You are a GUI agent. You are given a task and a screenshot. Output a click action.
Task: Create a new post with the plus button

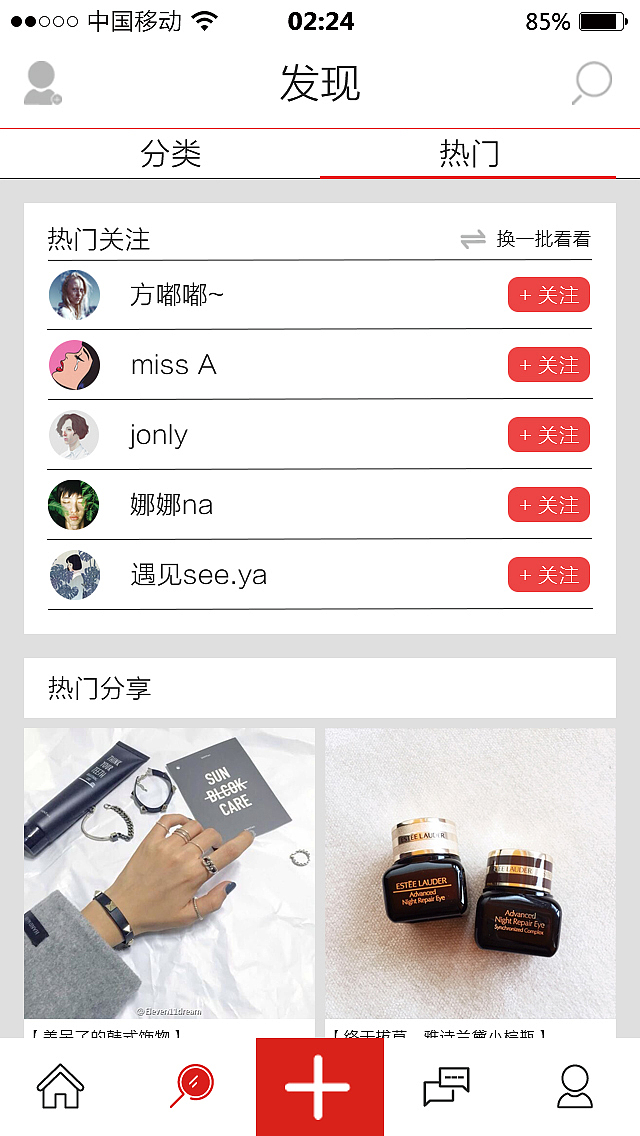[319, 1087]
